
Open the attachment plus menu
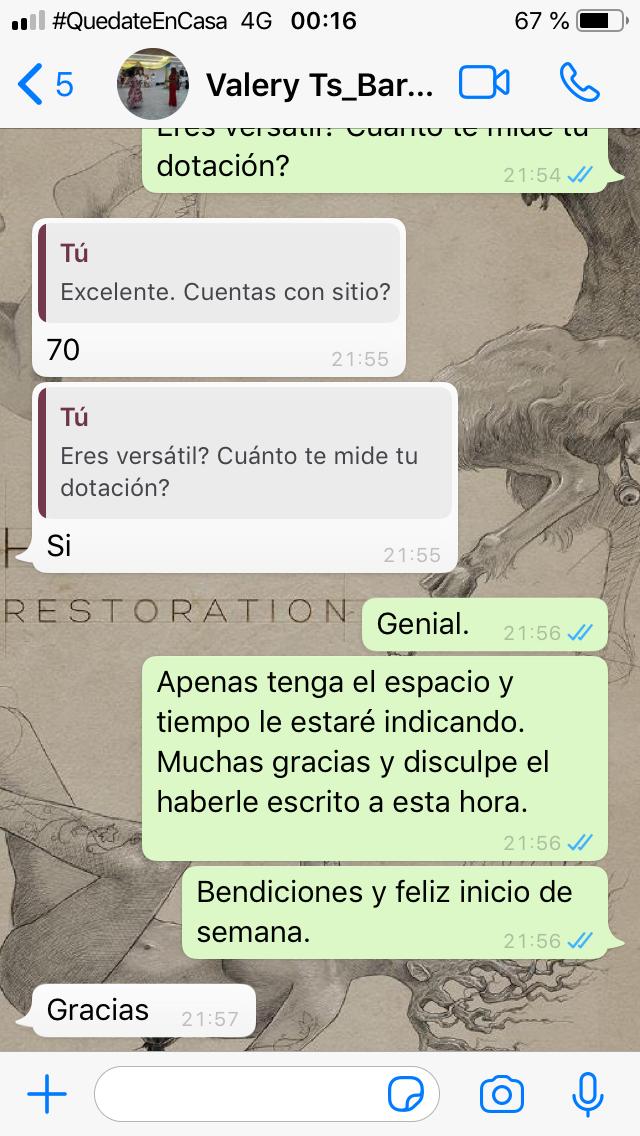pyautogui.click(x=47, y=1095)
